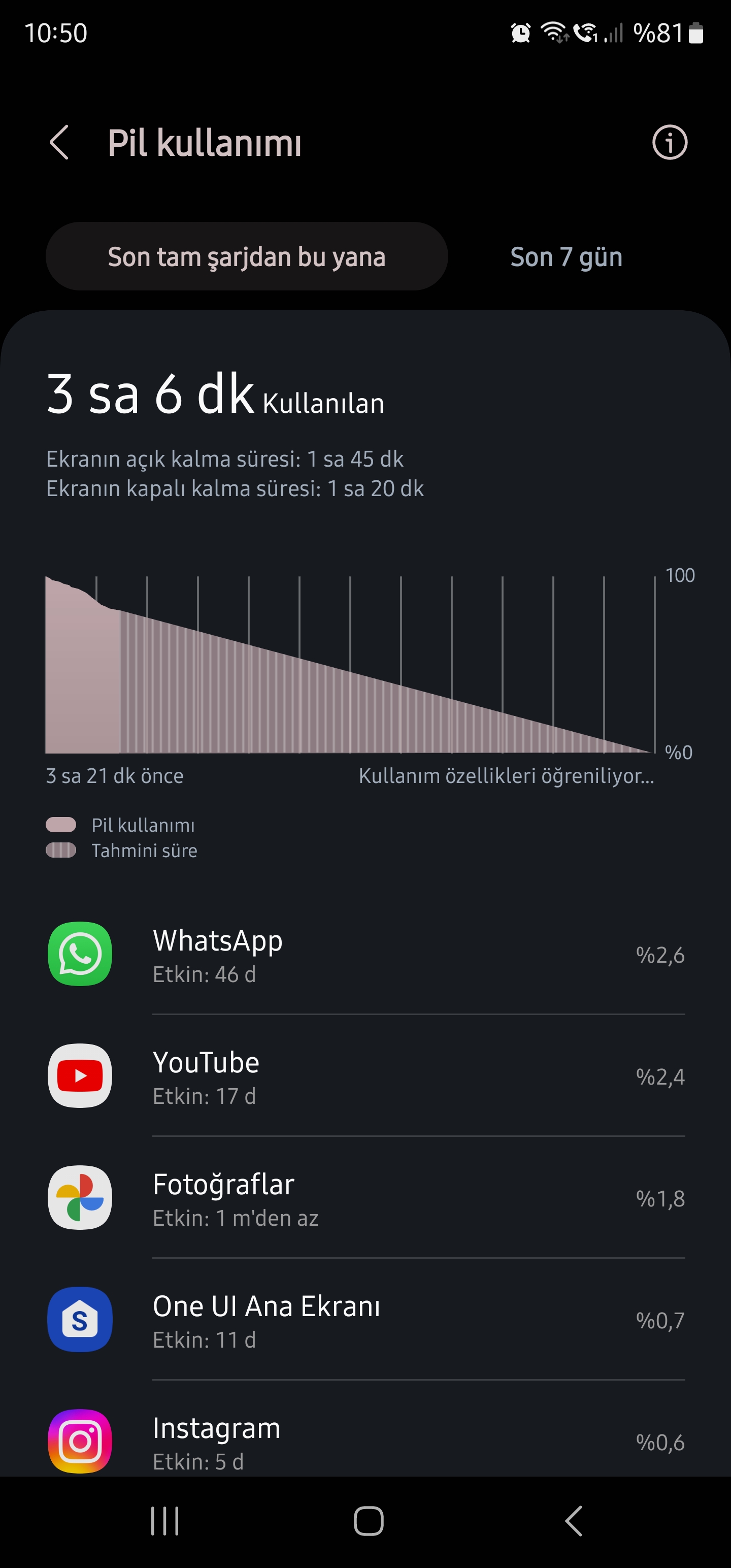This screenshot has width=731, height=1568.
Task: Show One UI Ana Ekranı battery details
Action: tap(365, 1319)
